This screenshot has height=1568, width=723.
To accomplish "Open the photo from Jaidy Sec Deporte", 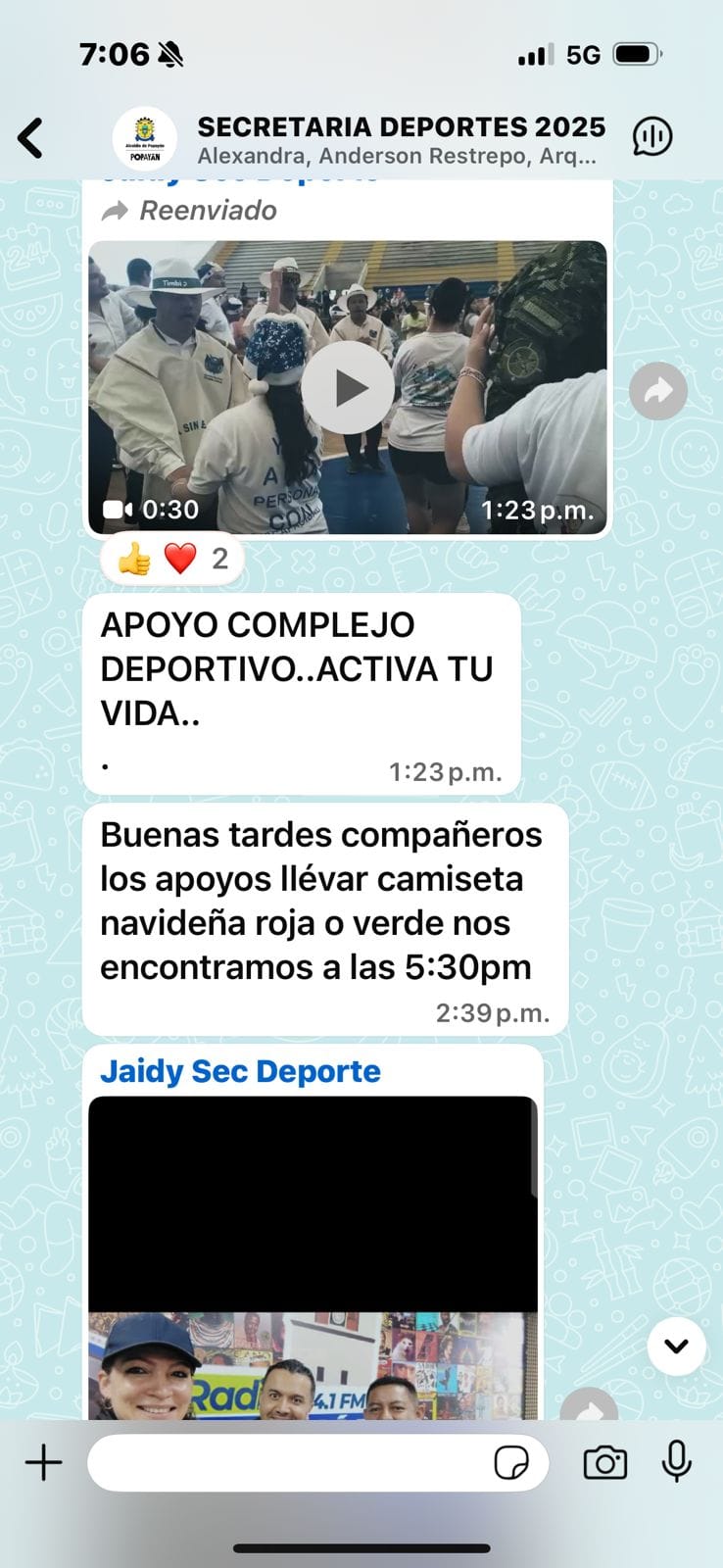I will point(313,1256).
